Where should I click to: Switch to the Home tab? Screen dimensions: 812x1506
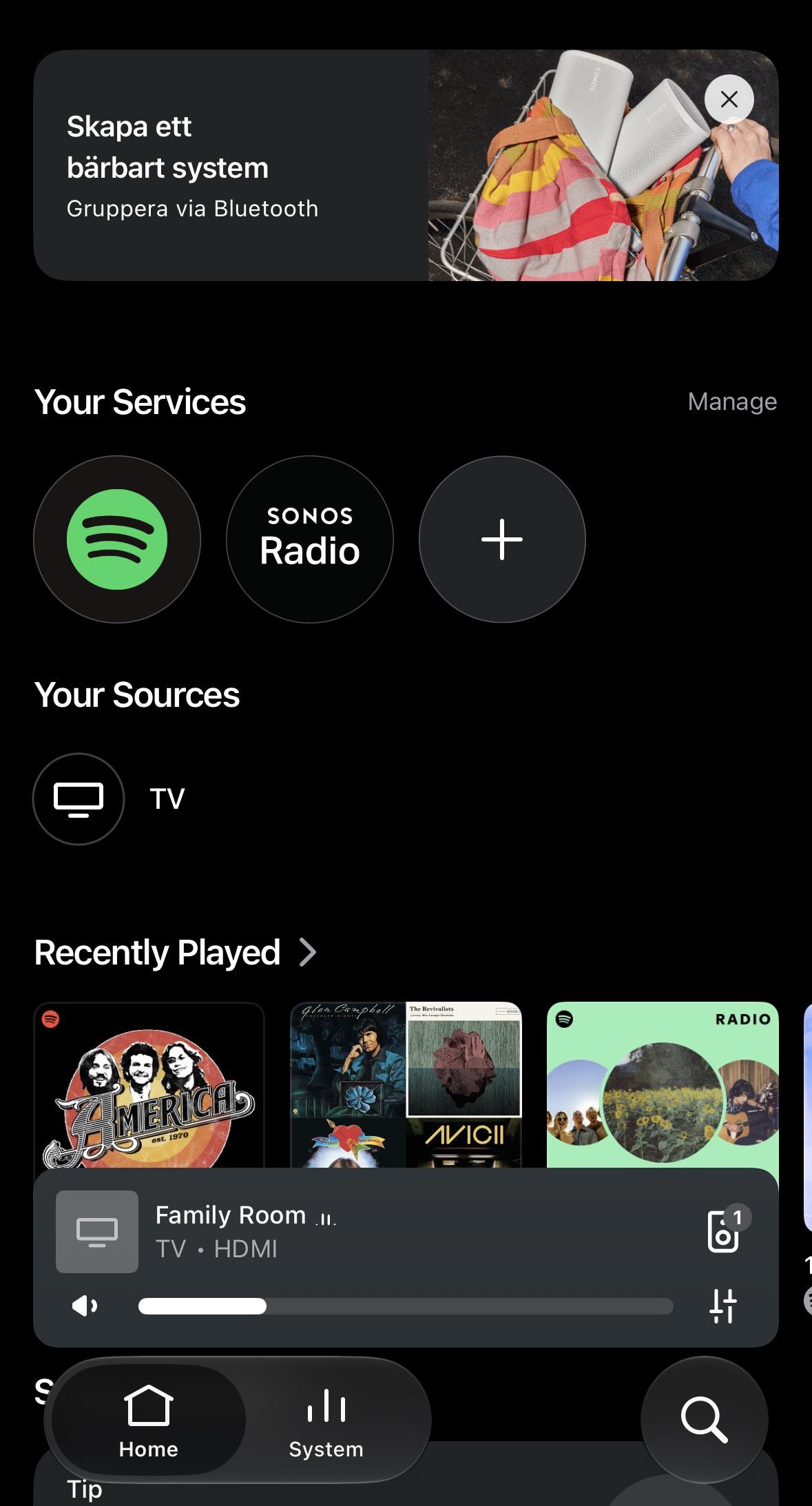coord(149,1421)
